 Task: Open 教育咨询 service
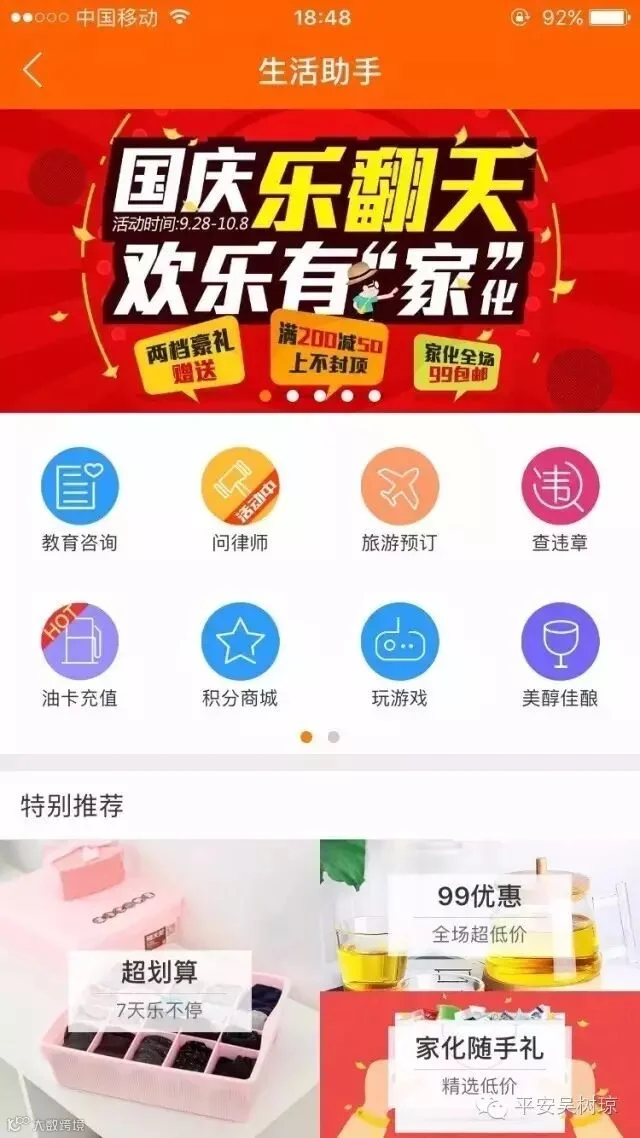(79, 500)
